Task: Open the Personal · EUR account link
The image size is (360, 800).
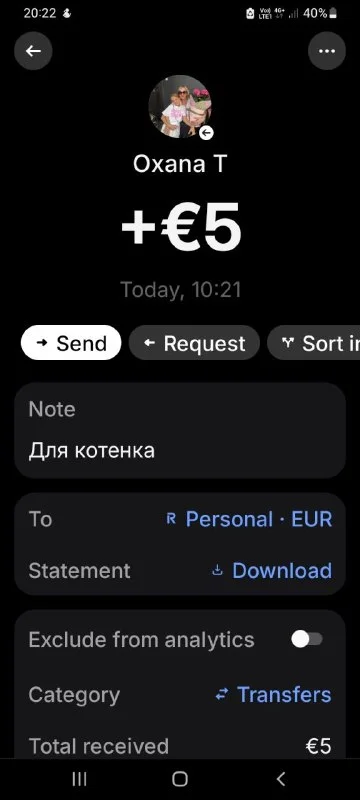Action: tap(249, 519)
